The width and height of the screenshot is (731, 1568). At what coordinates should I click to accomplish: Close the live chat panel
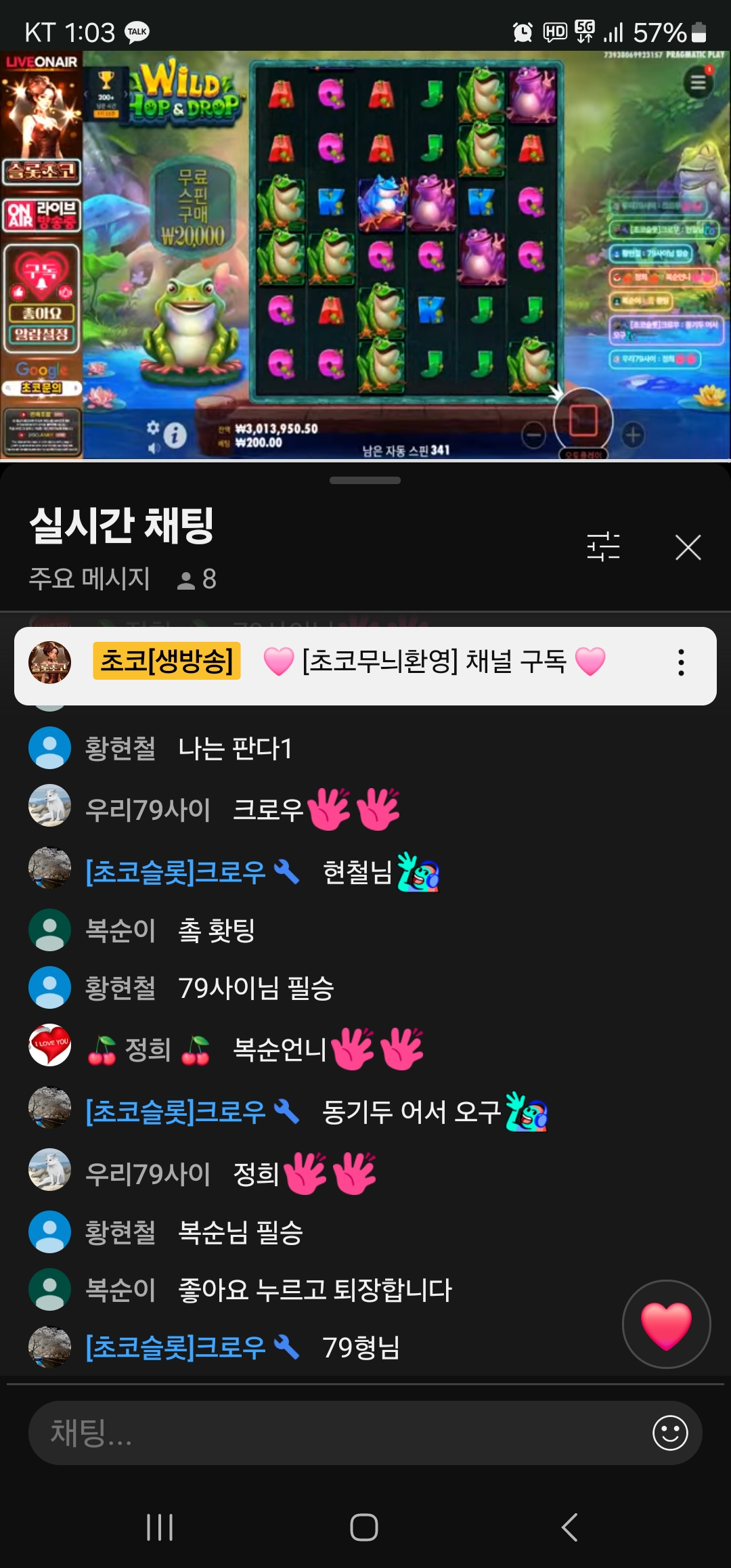pyautogui.click(x=688, y=547)
